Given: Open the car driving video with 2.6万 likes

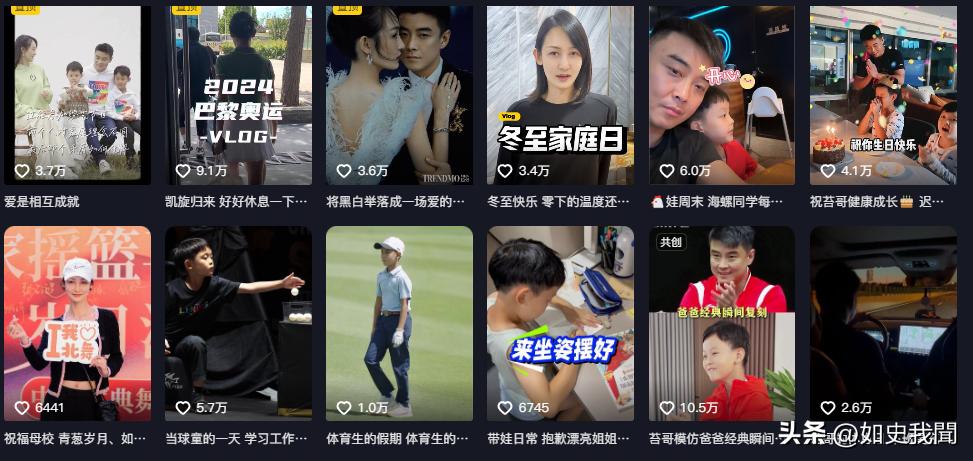Looking at the screenshot, I should point(883,322).
